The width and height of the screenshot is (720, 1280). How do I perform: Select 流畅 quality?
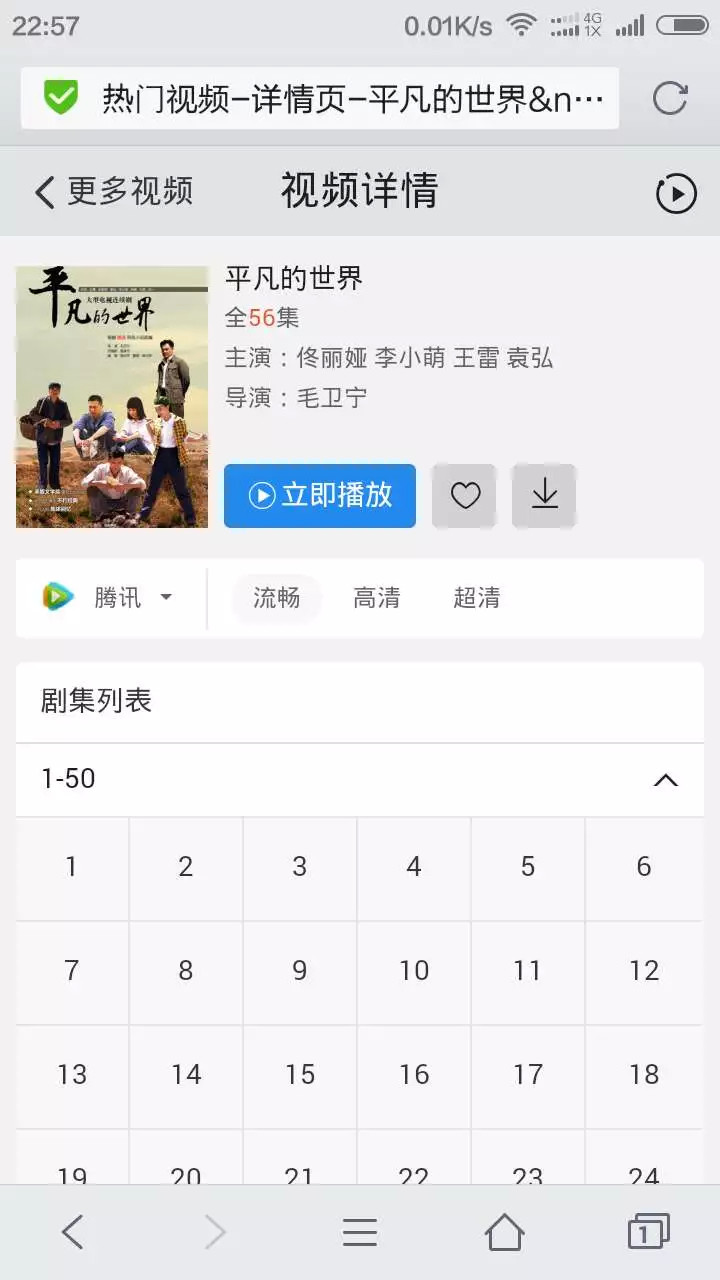tap(276, 598)
